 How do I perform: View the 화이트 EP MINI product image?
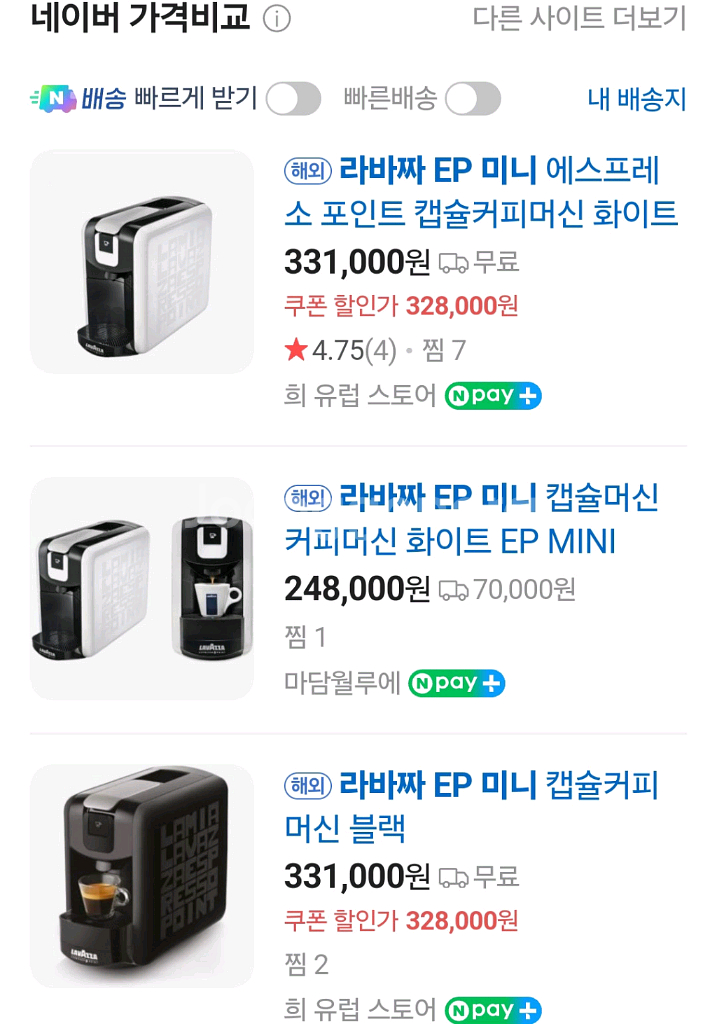pyautogui.click(x=142, y=589)
